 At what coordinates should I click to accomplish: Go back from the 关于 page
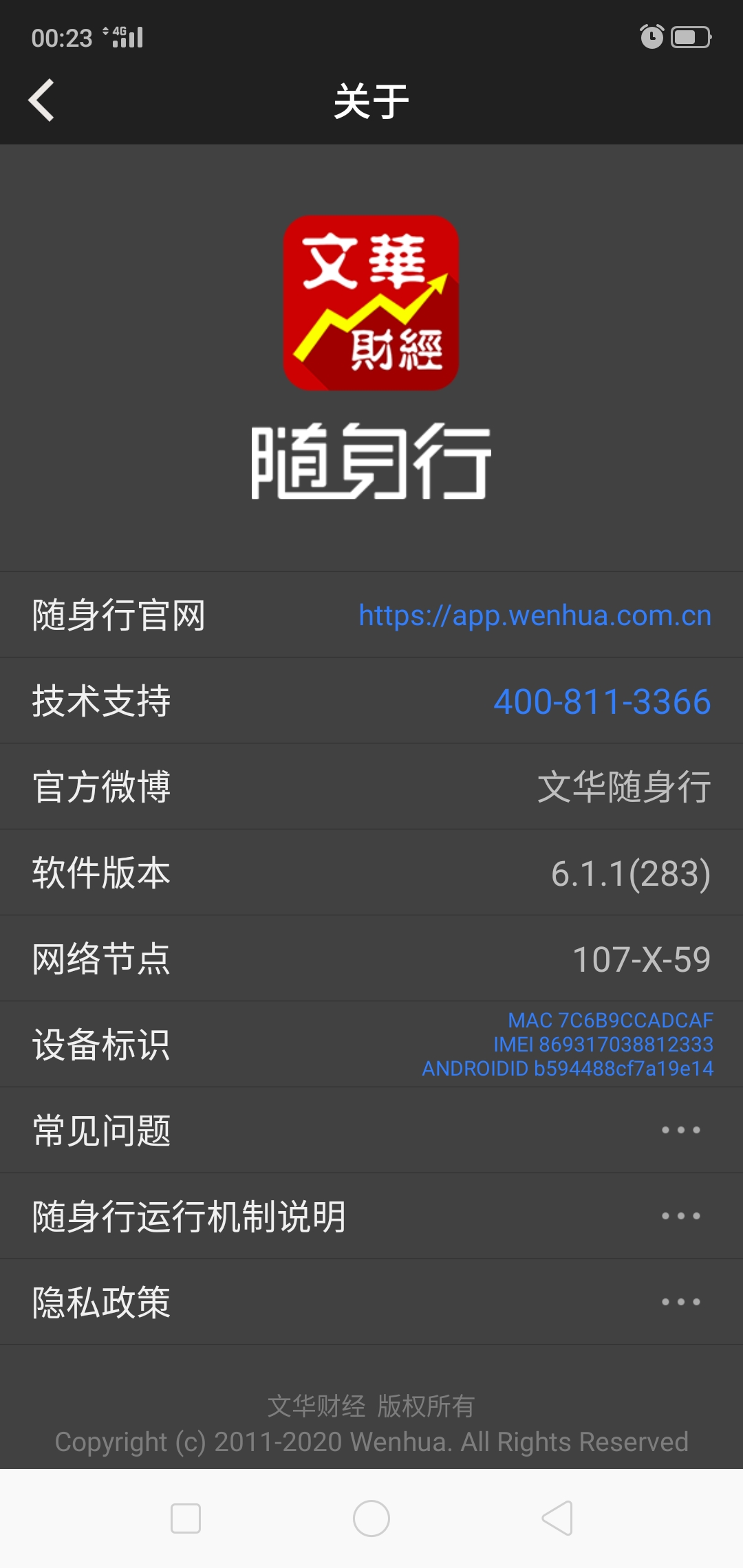[x=41, y=100]
